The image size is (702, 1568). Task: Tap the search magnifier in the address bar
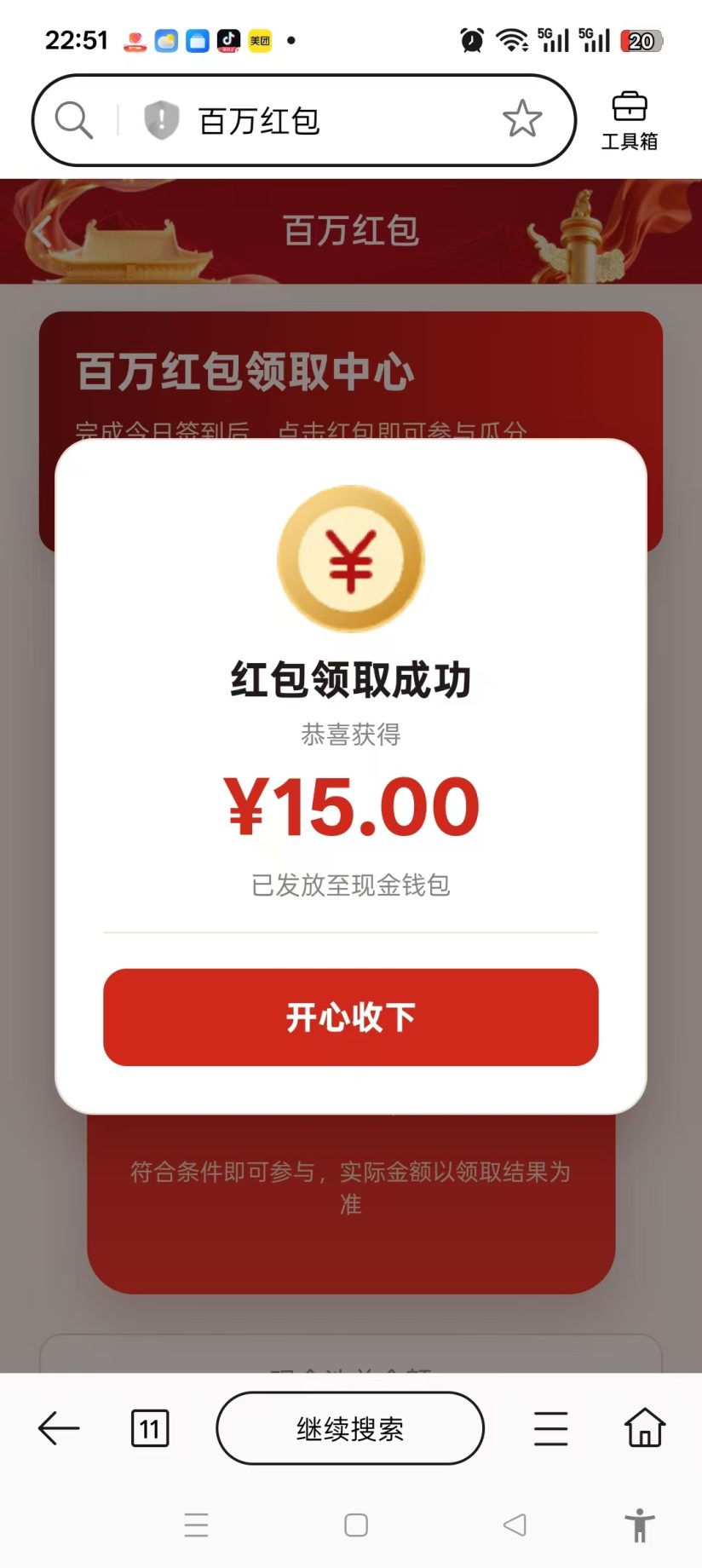(x=74, y=120)
